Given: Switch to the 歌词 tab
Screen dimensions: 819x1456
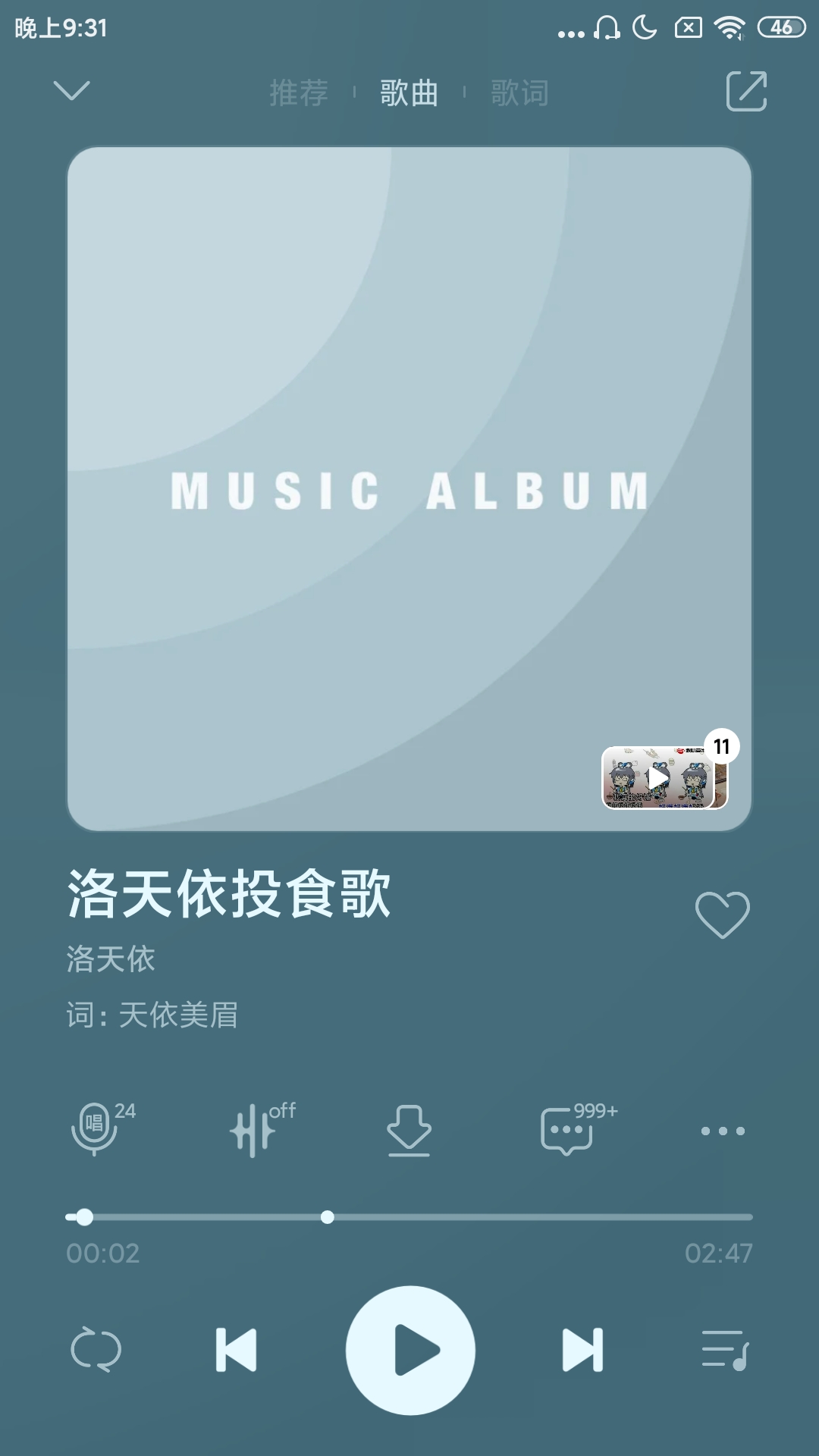Looking at the screenshot, I should point(519,93).
